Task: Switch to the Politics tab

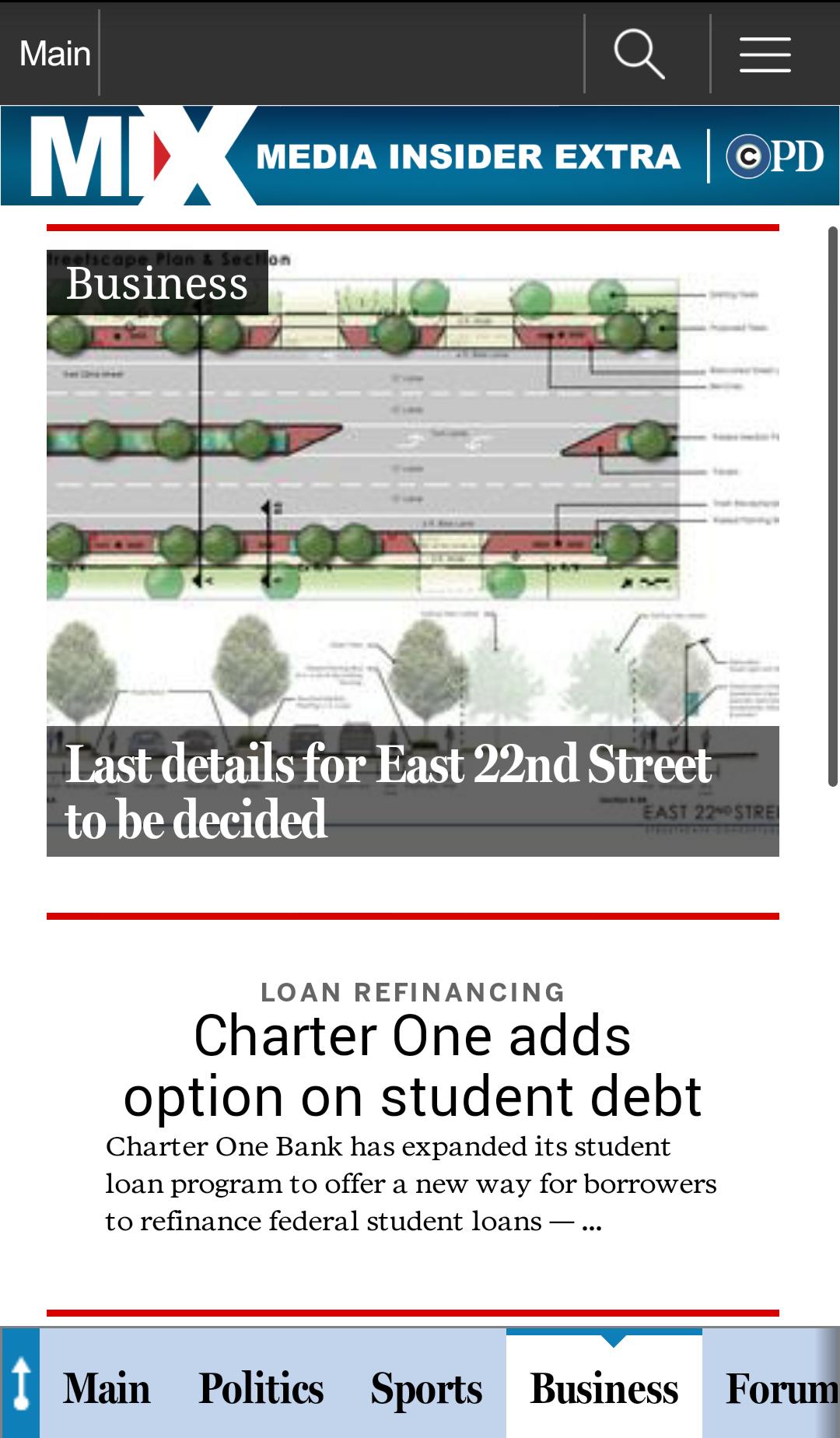Action: 261,1389
